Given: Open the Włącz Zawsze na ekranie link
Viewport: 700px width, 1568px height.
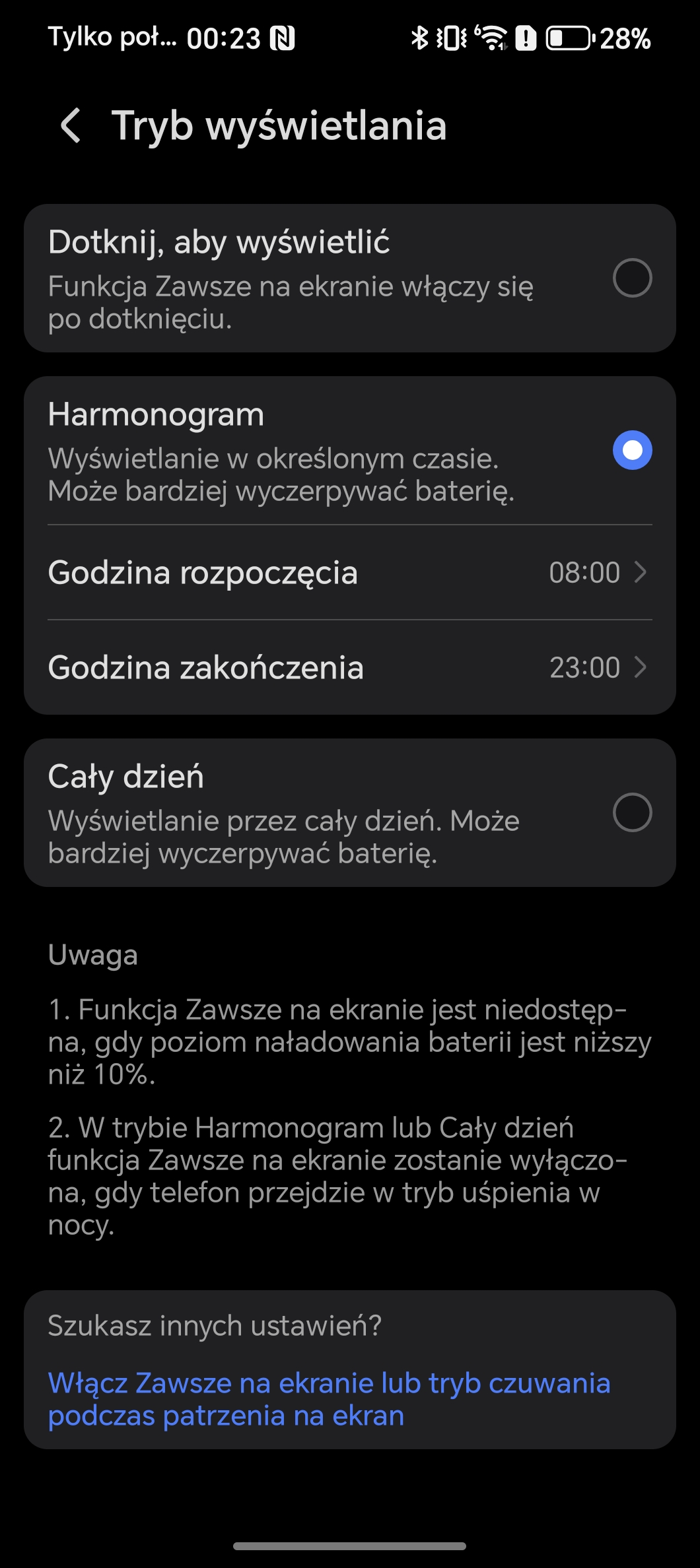Looking at the screenshot, I should pos(329,1398).
